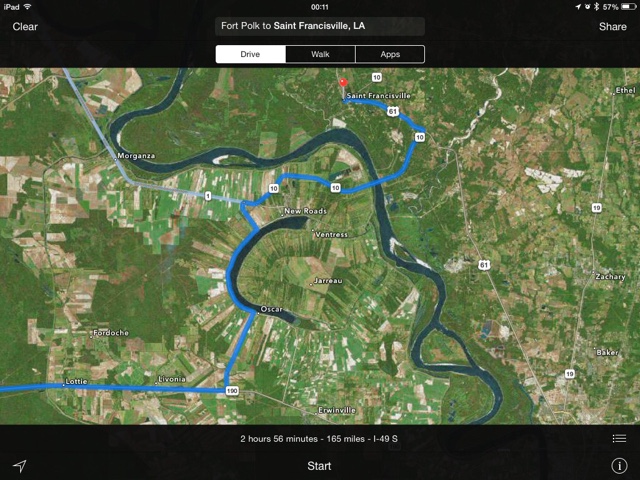Clear the current route
This screenshot has width=640, height=480.
[25, 27]
